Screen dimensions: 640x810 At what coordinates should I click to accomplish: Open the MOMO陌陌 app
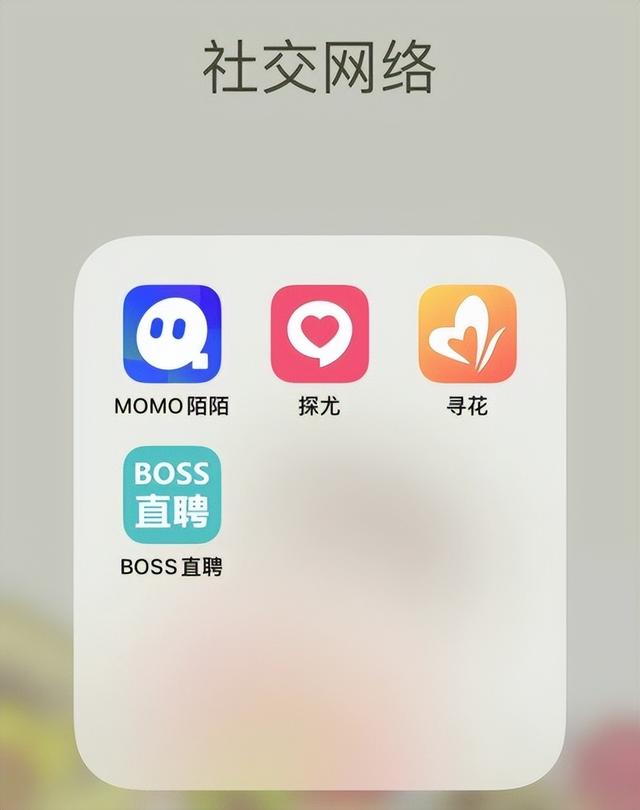coord(171,334)
